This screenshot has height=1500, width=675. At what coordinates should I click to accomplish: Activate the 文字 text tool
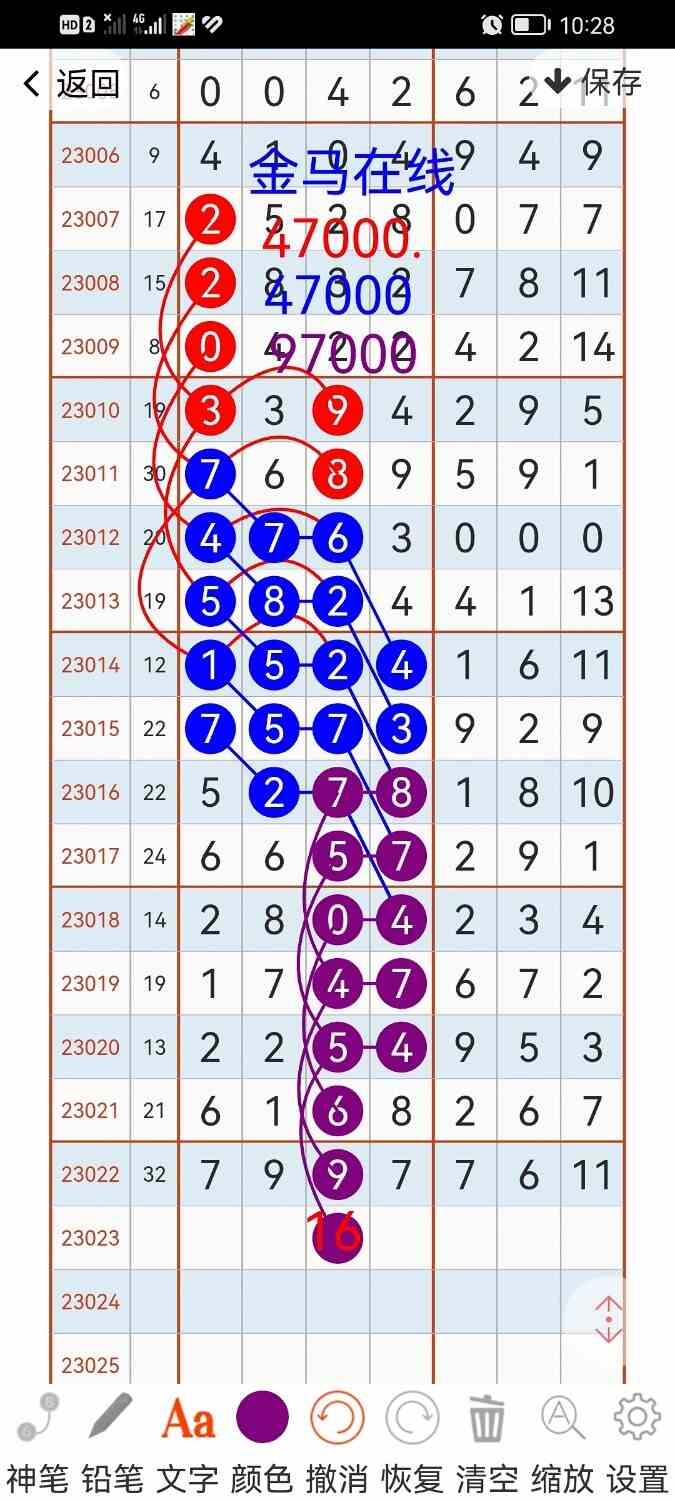[x=187, y=1441]
